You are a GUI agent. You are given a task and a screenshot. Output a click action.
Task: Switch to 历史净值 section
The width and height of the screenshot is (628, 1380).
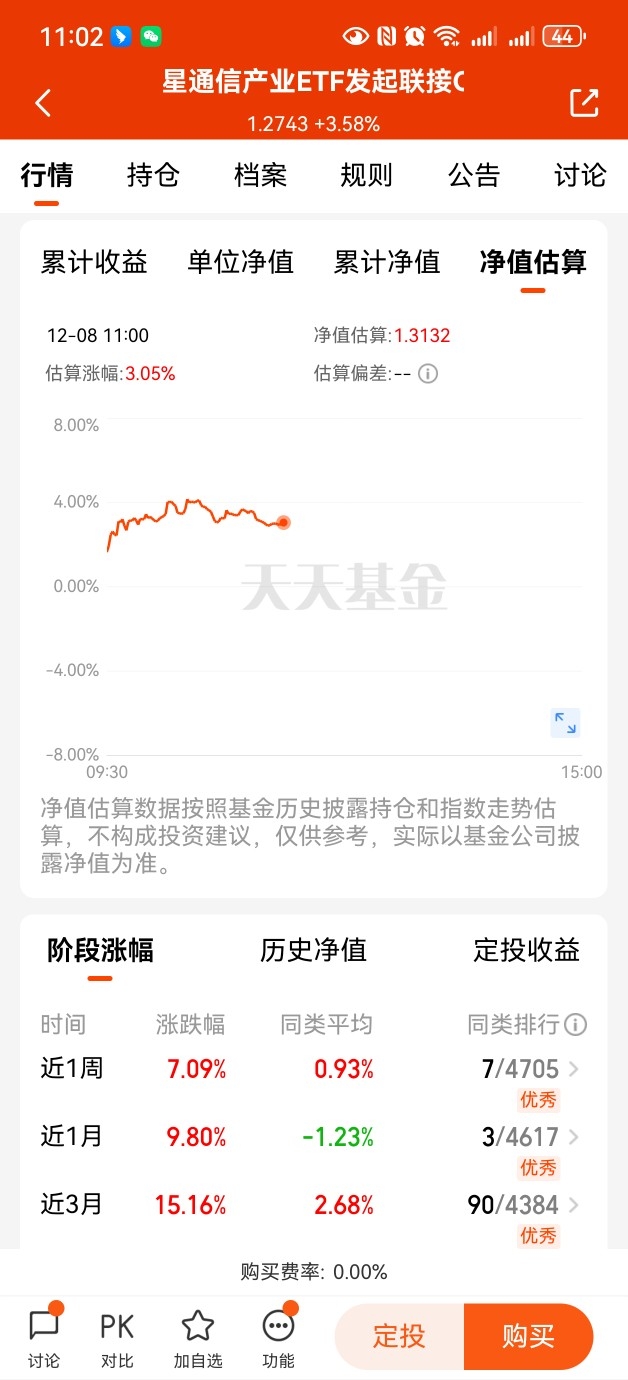pyautogui.click(x=313, y=950)
